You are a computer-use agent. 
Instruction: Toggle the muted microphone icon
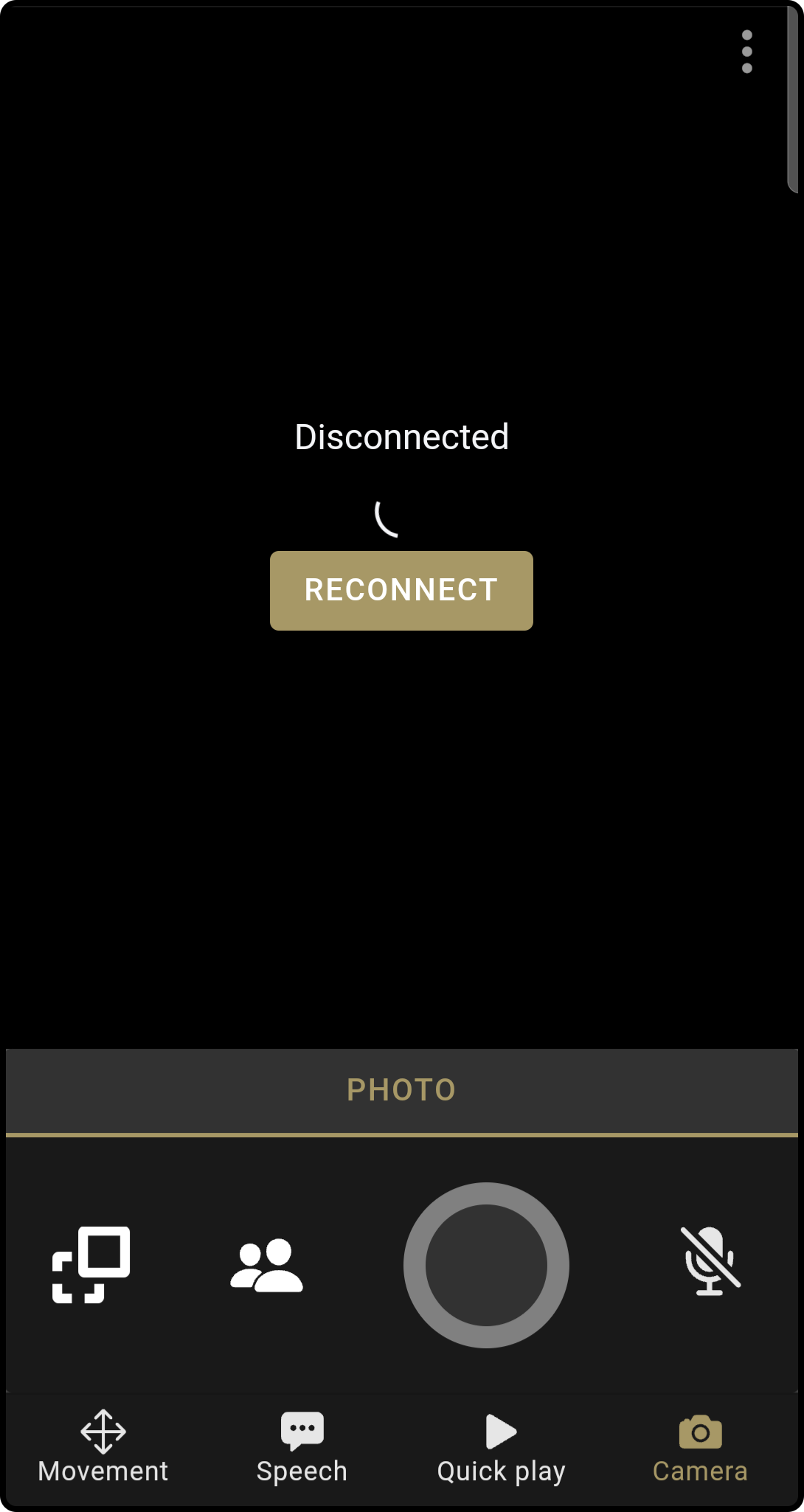coord(710,1261)
